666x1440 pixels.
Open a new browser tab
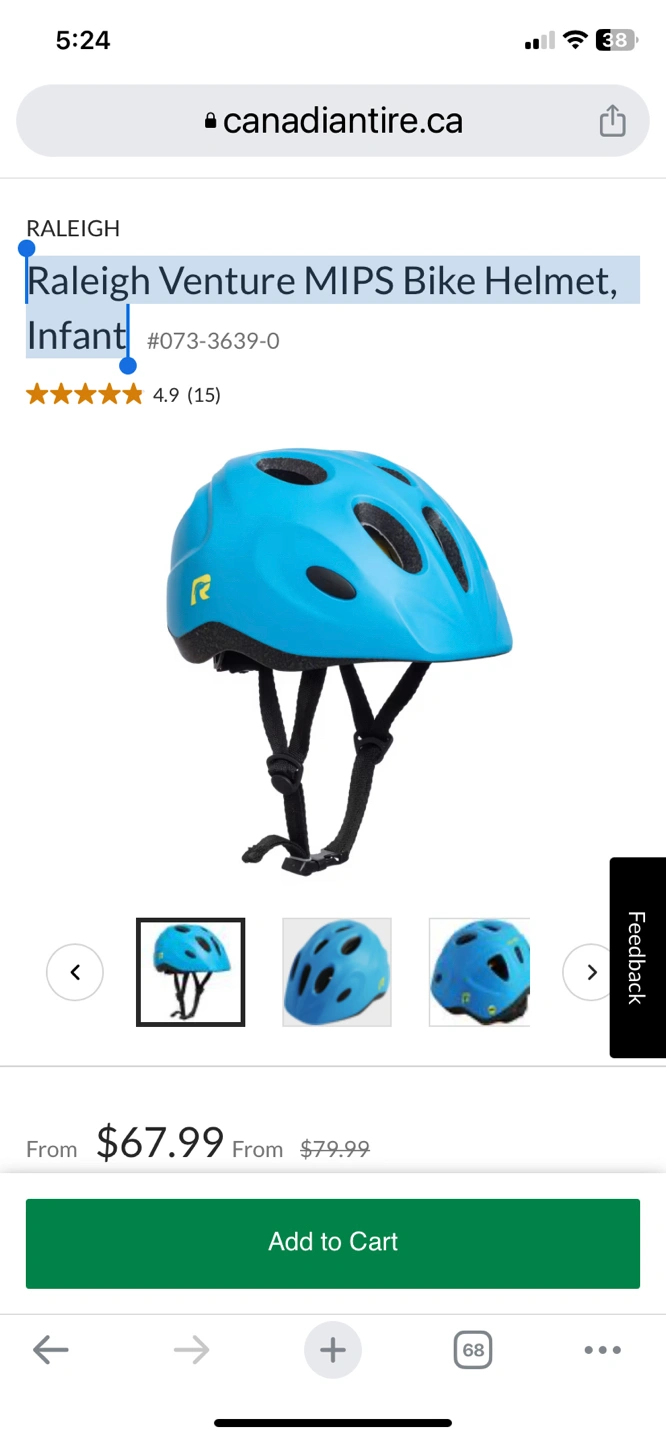pyautogui.click(x=333, y=1351)
